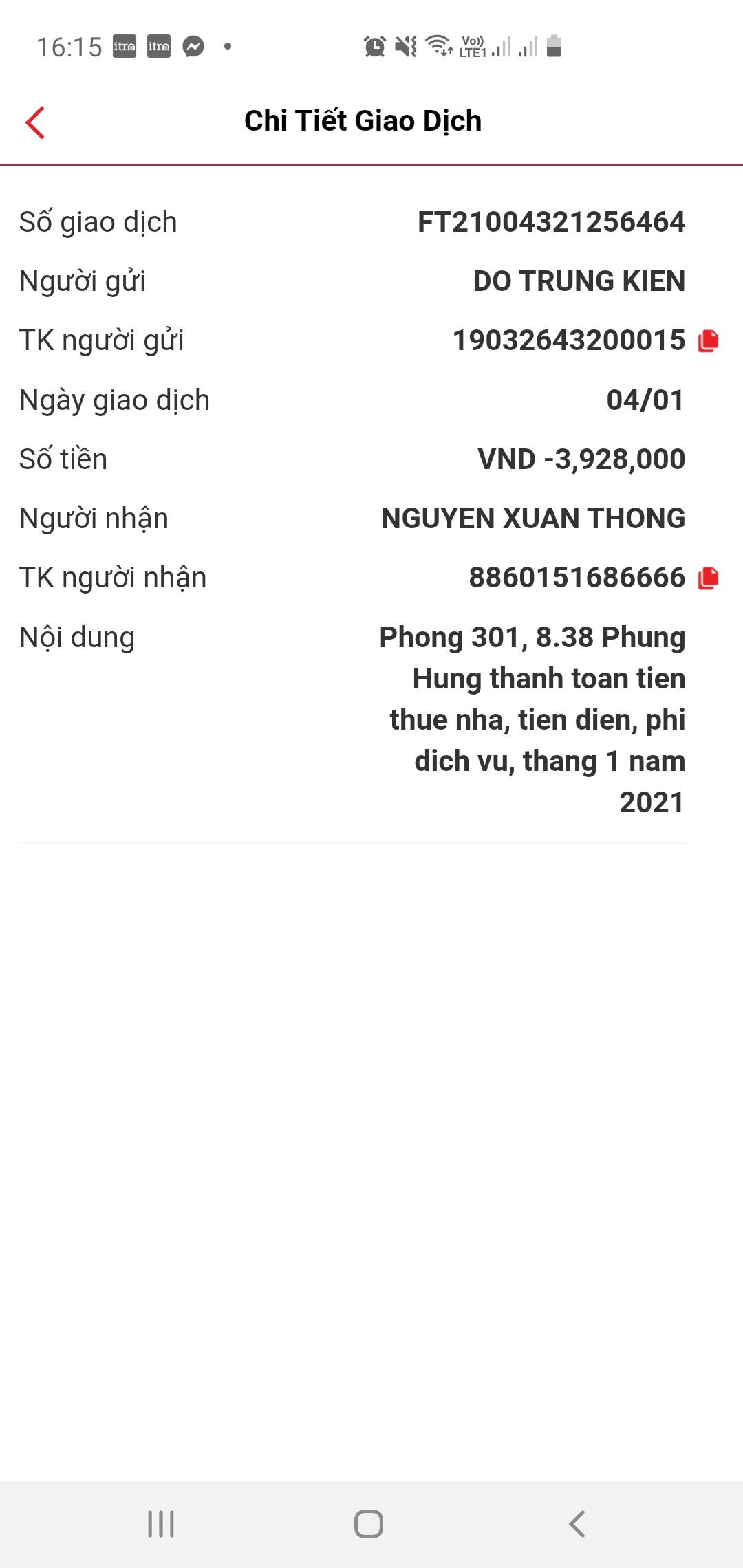Tap the system home button
Image resolution: width=743 pixels, height=1568 pixels.
[x=369, y=1523]
